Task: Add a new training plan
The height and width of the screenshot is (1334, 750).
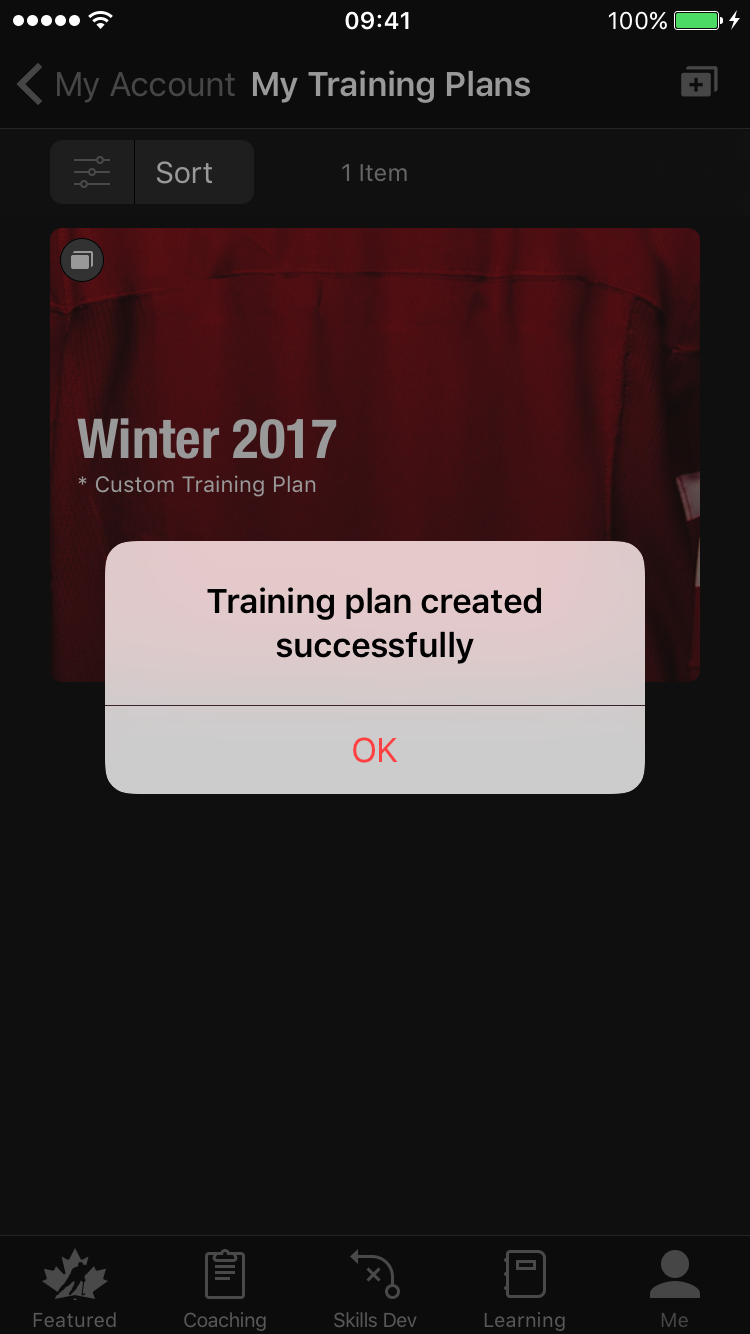Action: 698,83
